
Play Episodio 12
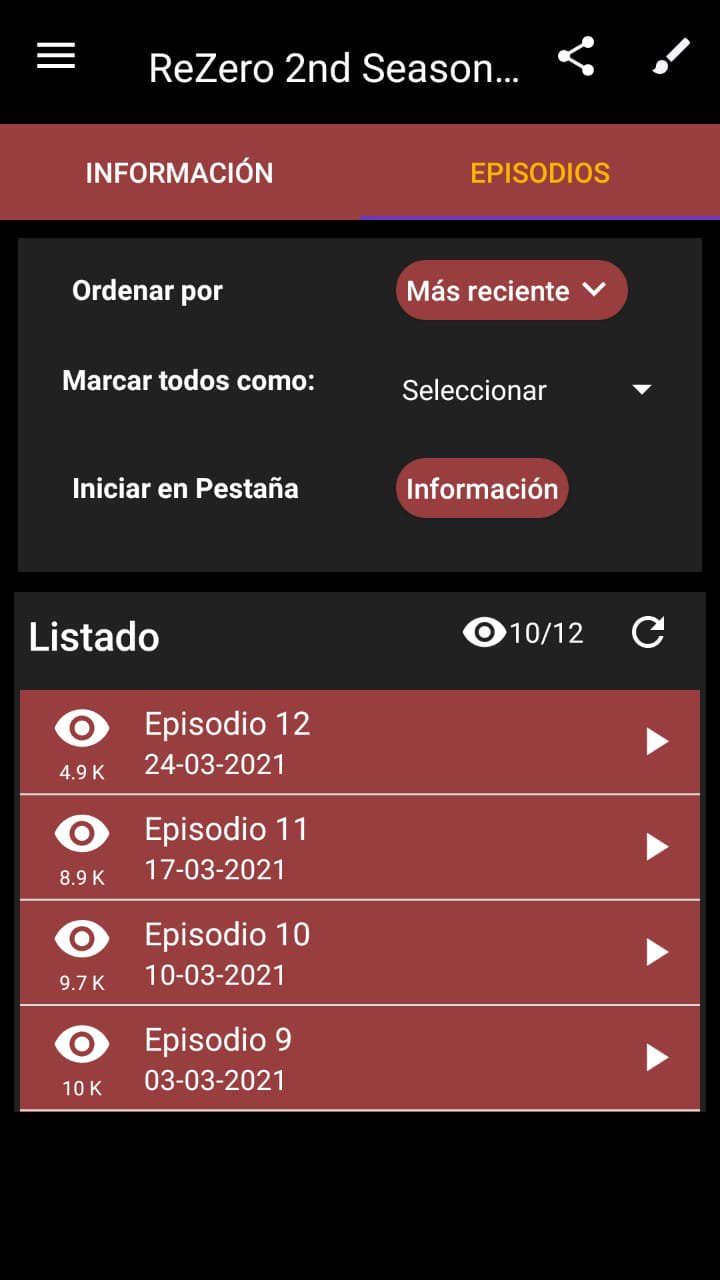tap(656, 742)
